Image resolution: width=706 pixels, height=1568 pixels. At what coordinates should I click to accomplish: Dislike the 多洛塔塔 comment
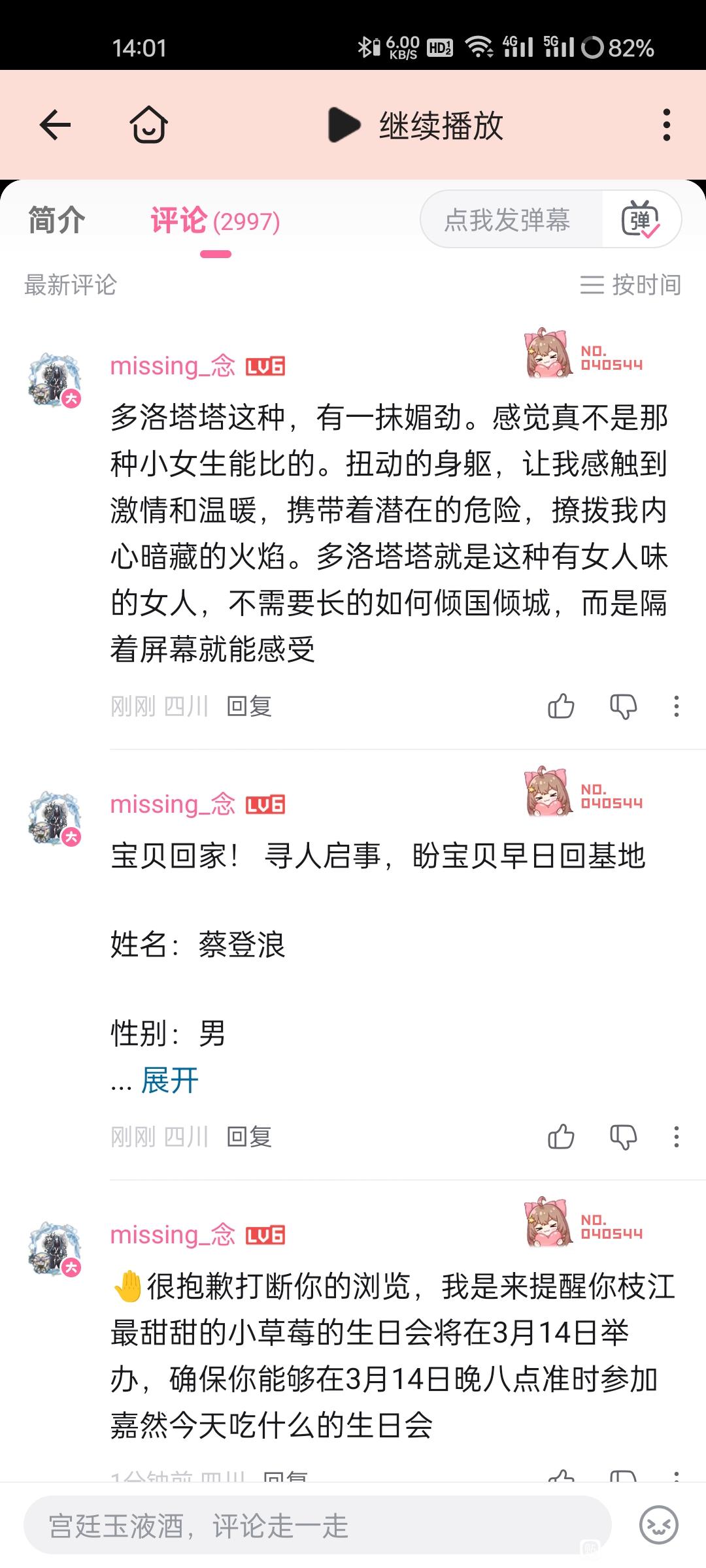(623, 706)
